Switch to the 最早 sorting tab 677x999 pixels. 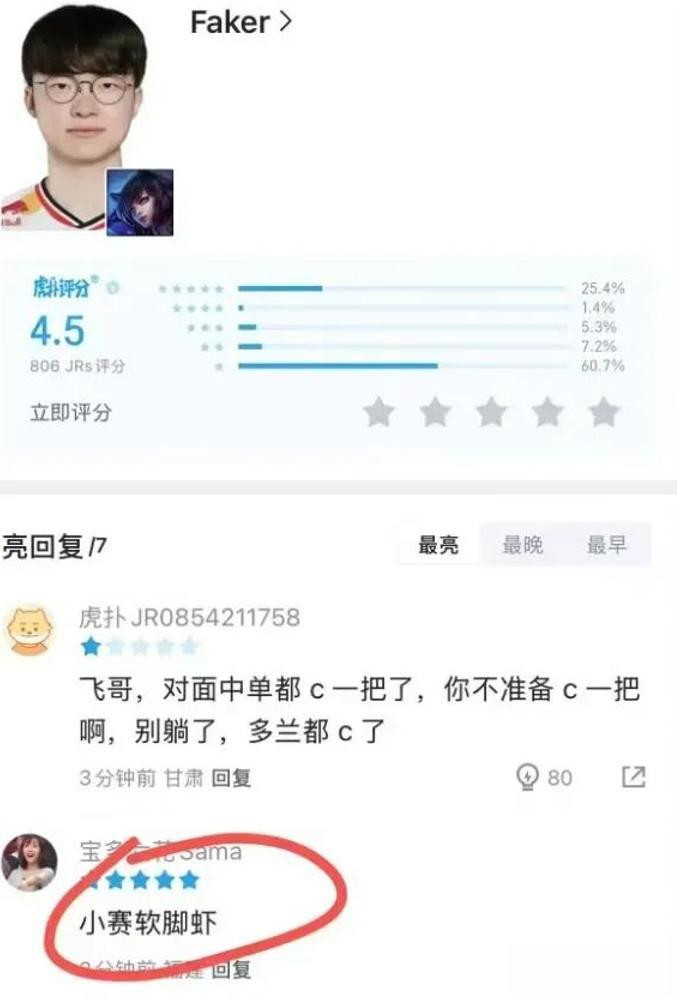[x=606, y=545]
